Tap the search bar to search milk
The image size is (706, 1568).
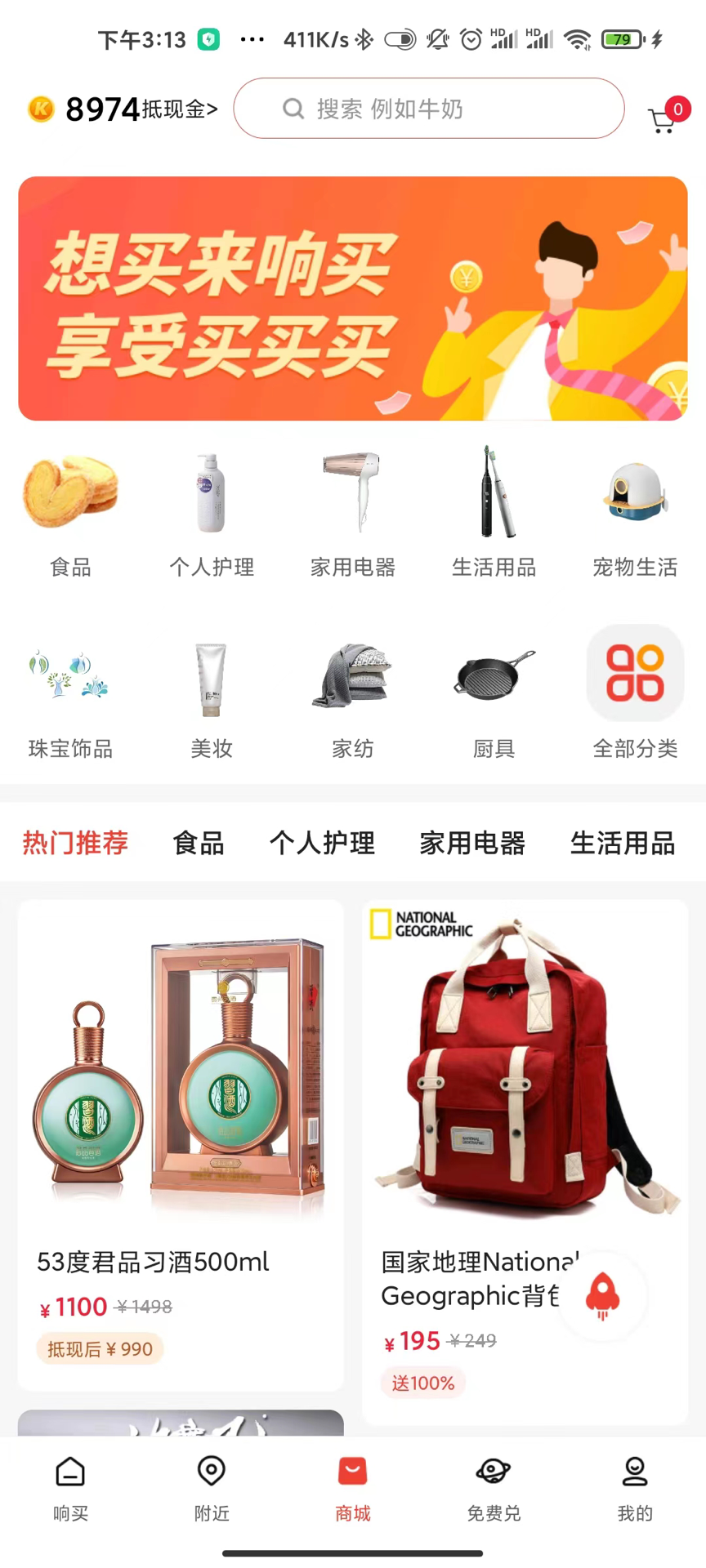point(428,109)
